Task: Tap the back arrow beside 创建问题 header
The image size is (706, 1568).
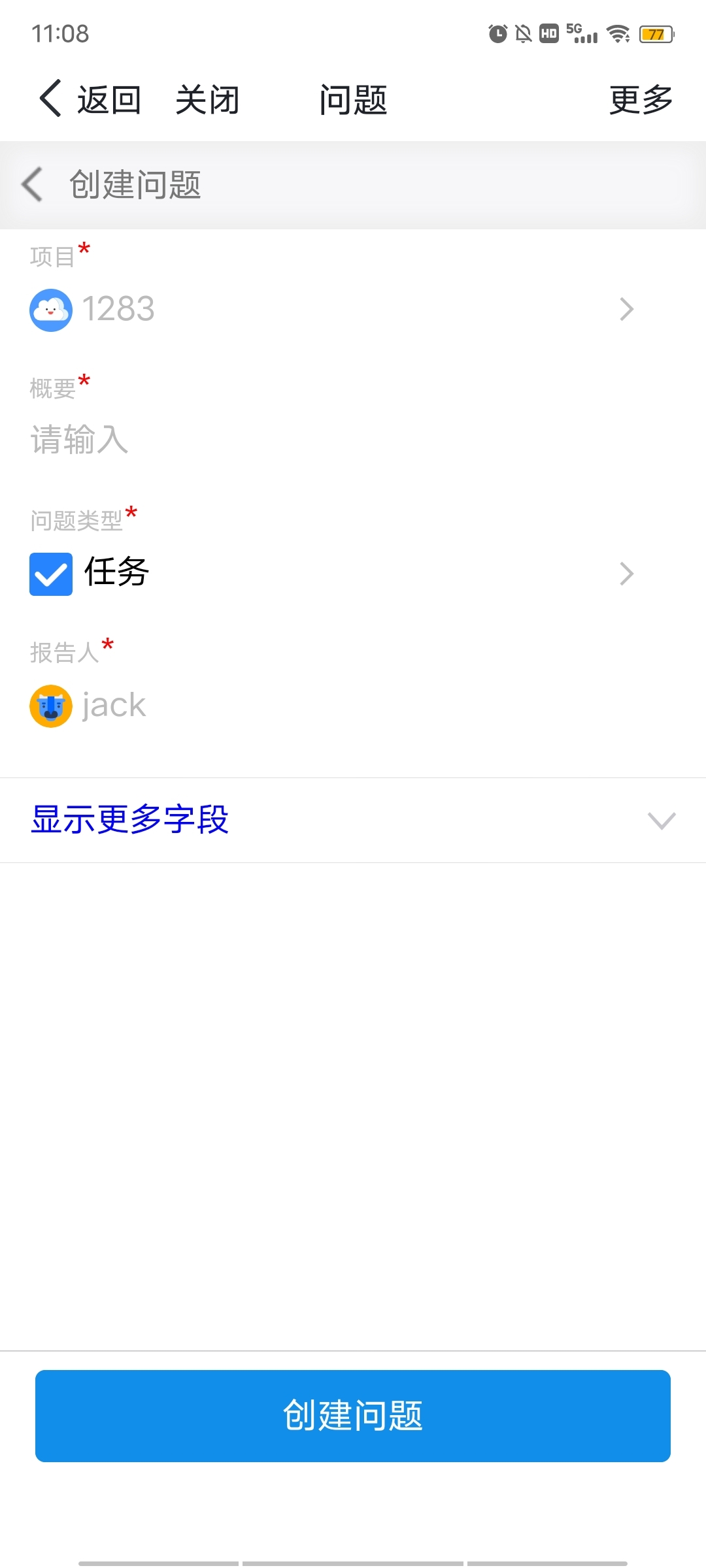Action: point(33,184)
